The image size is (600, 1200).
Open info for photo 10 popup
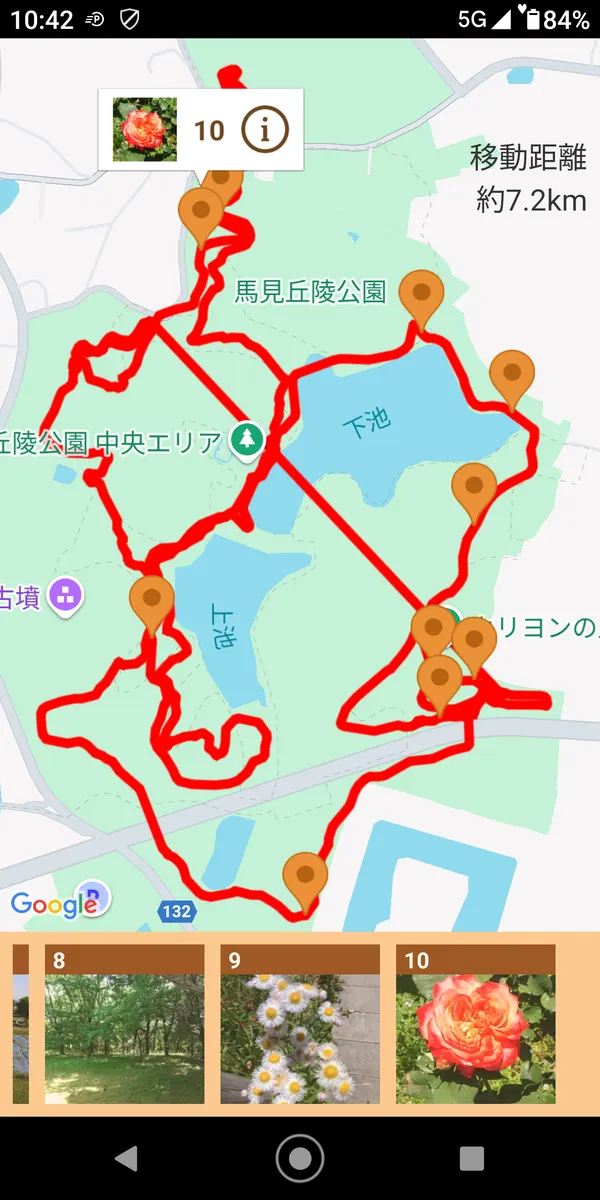click(265, 129)
